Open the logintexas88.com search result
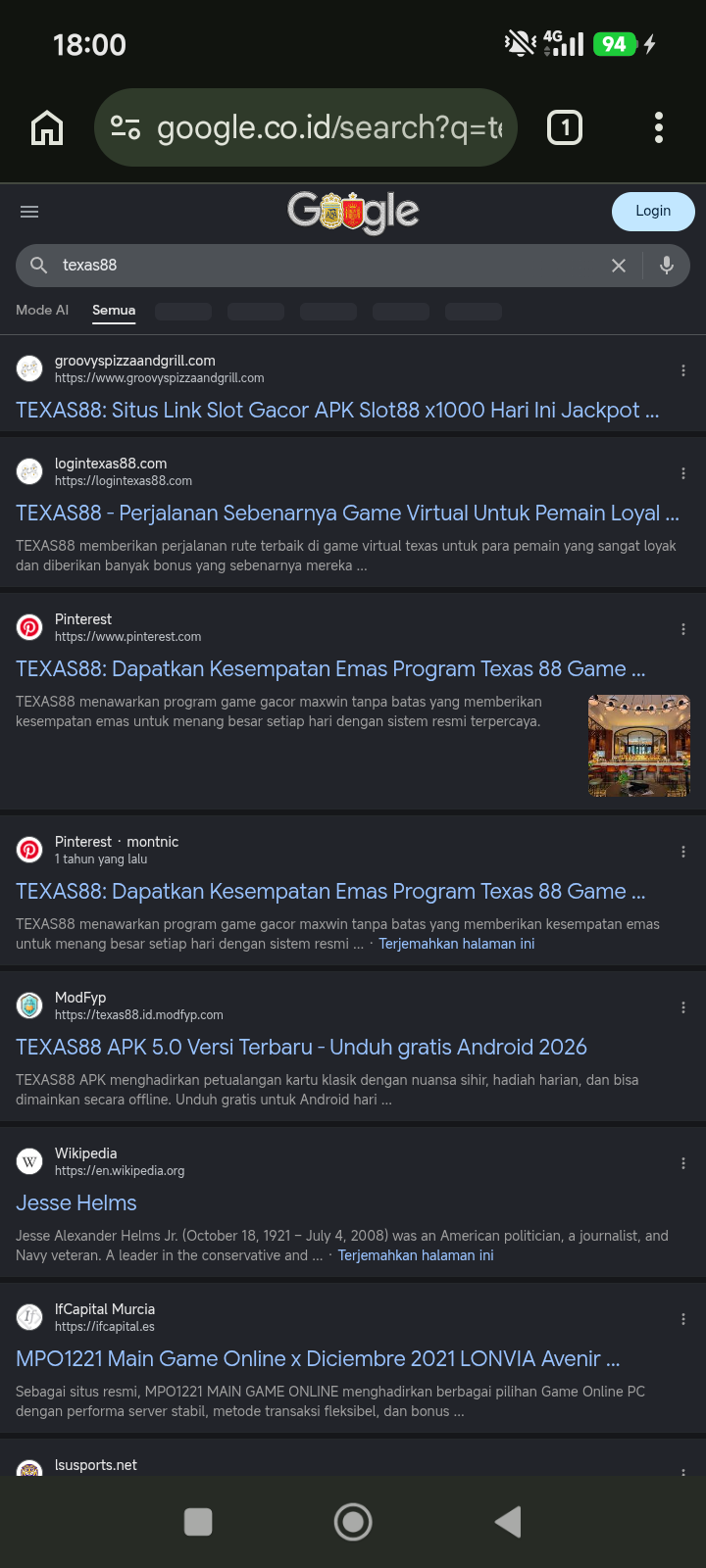The image size is (706, 1568). 347,514
